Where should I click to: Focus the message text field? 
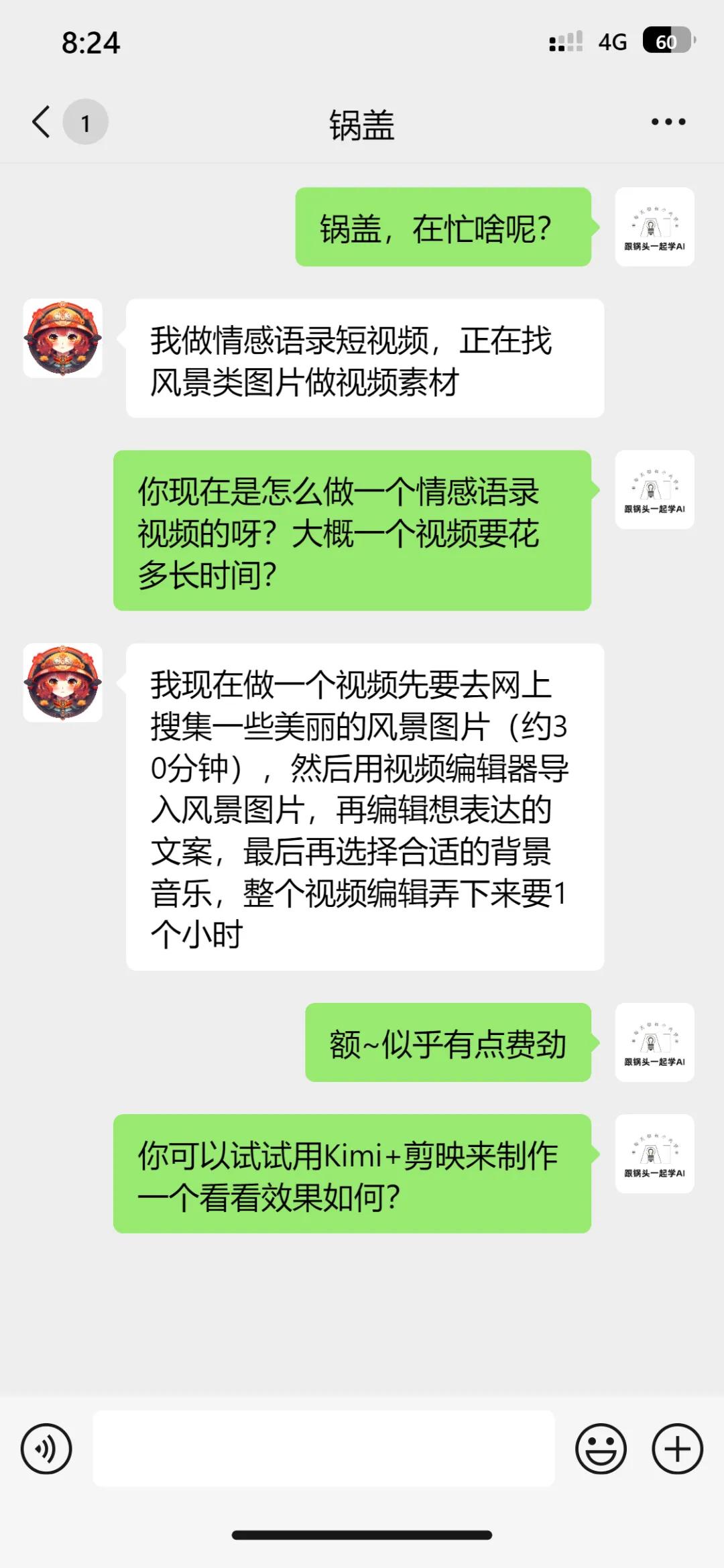tap(323, 1449)
